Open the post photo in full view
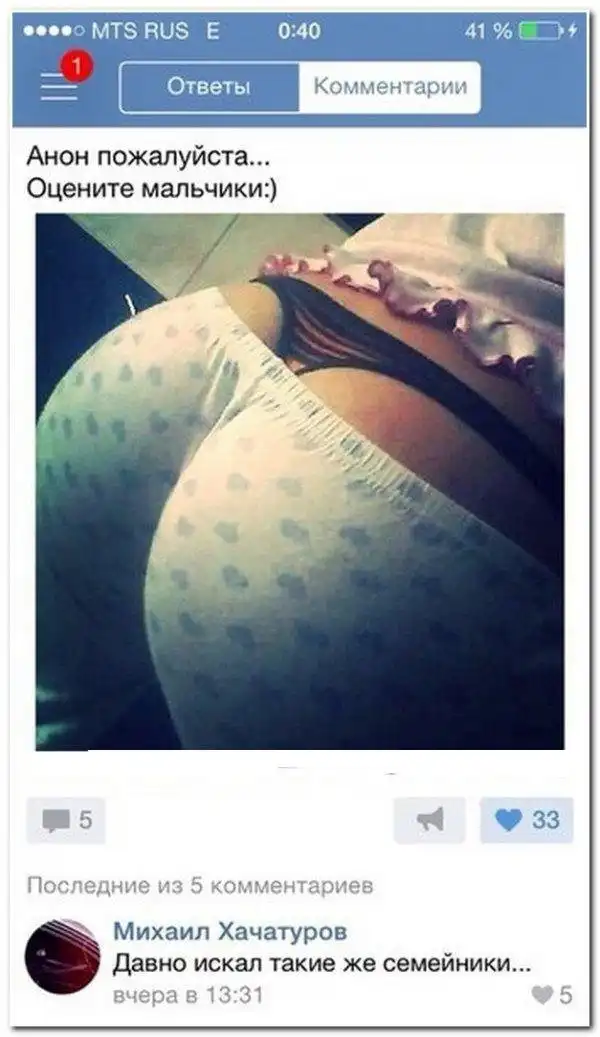This screenshot has width=600, height=1037. pos(300,480)
